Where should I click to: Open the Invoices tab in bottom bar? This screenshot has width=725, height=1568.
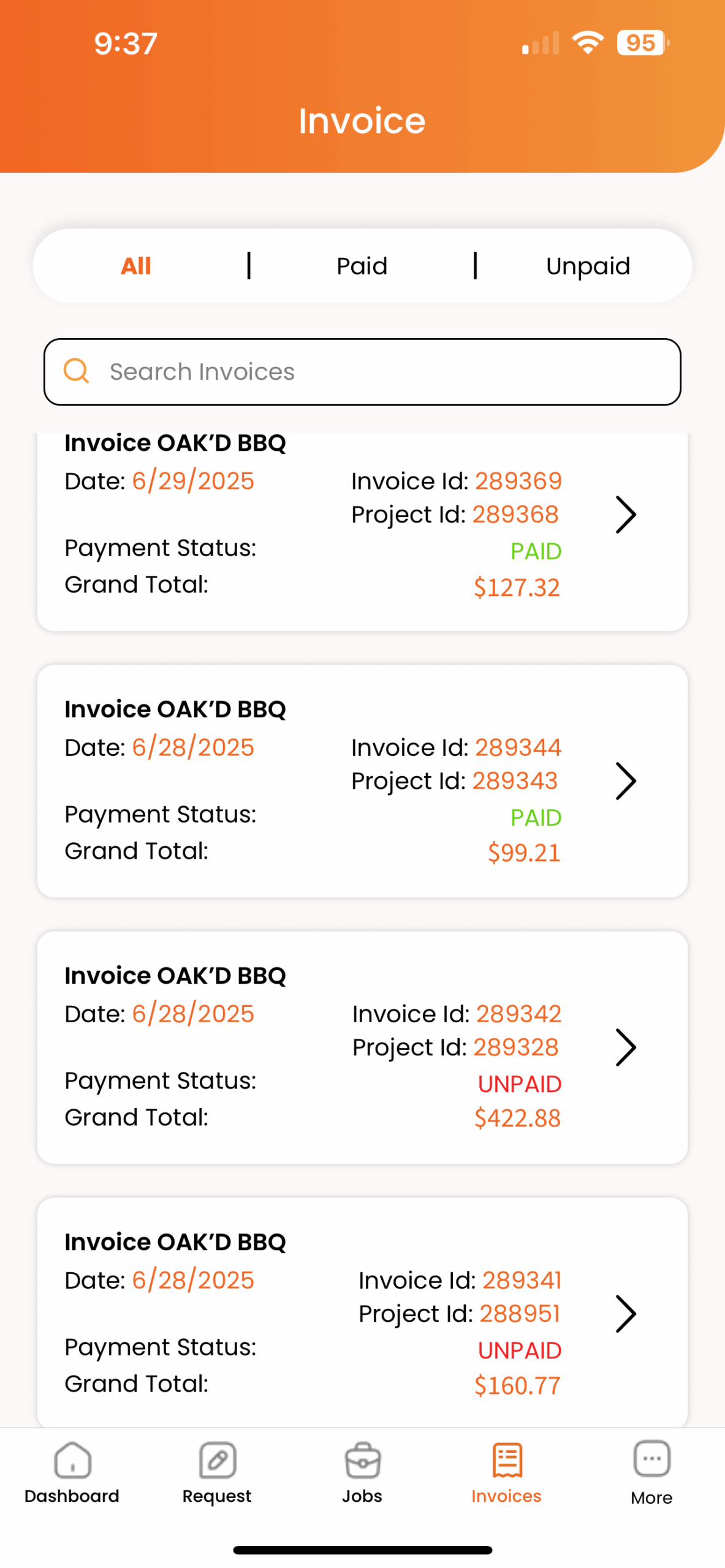pyautogui.click(x=506, y=1476)
